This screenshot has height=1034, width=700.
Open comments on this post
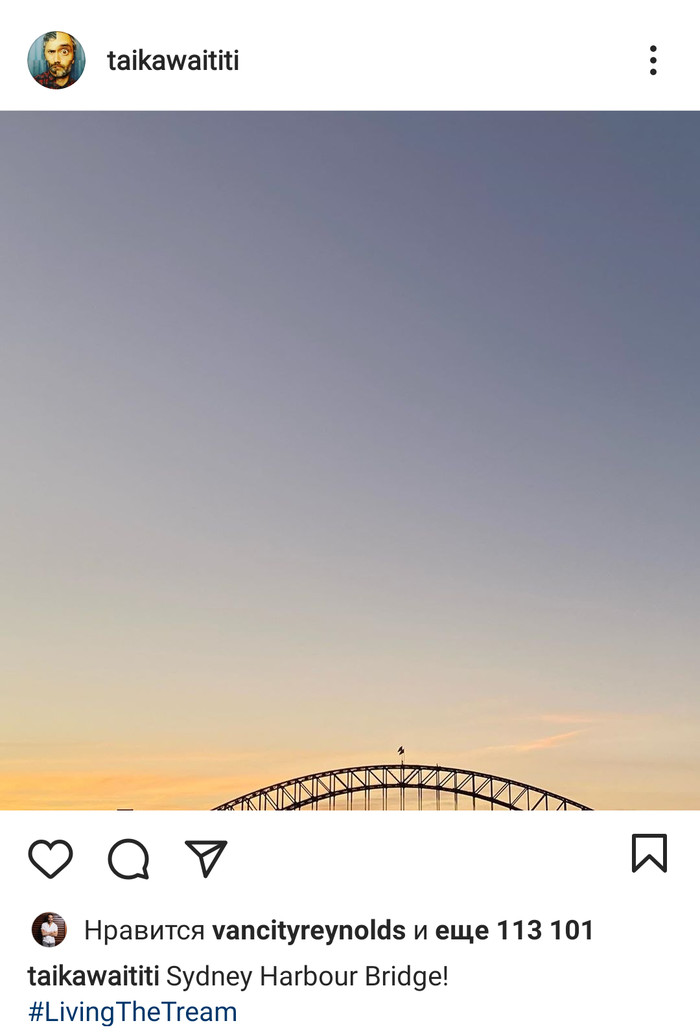tap(128, 858)
